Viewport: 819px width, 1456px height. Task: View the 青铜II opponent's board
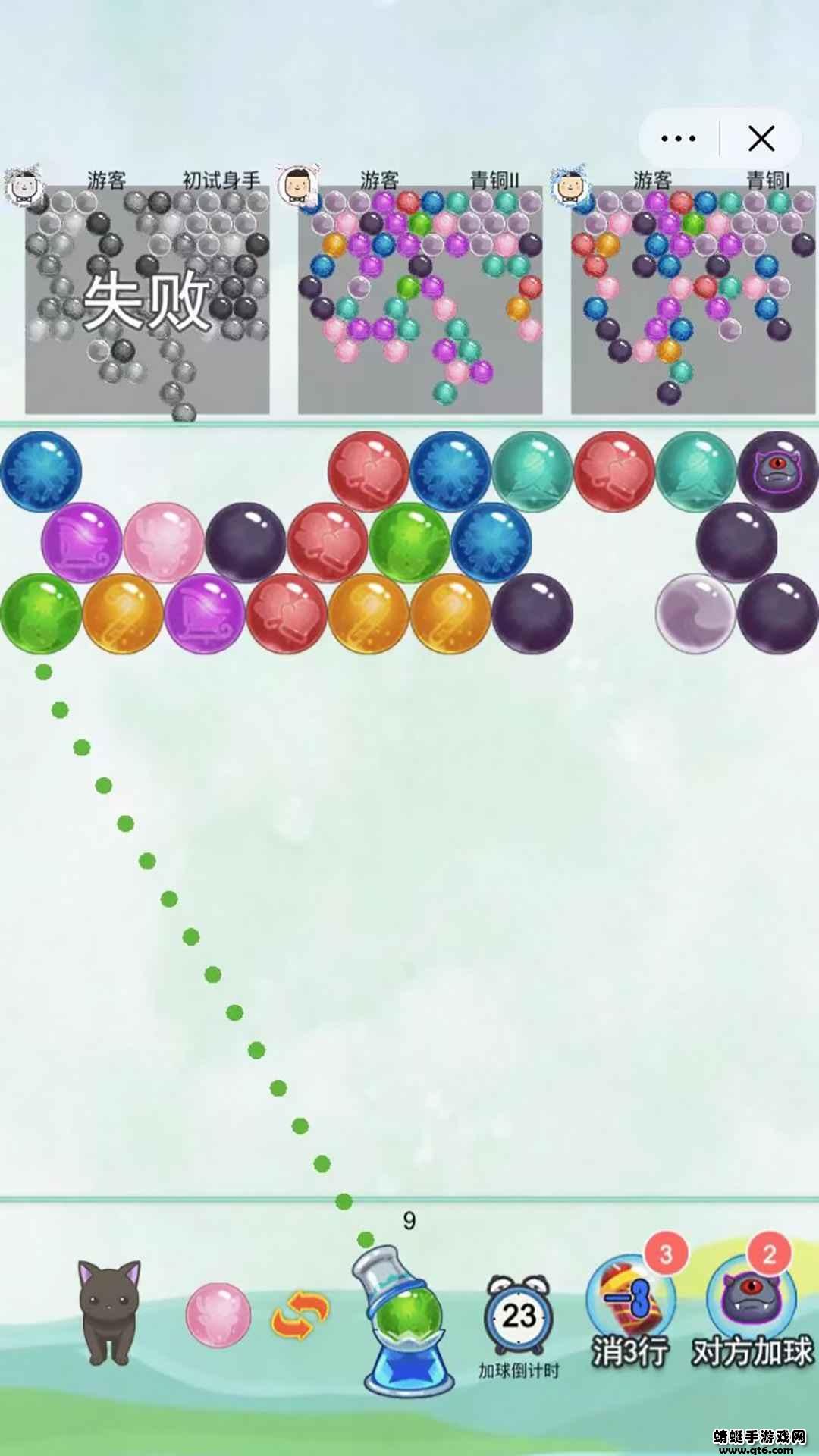tap(420, 300)
